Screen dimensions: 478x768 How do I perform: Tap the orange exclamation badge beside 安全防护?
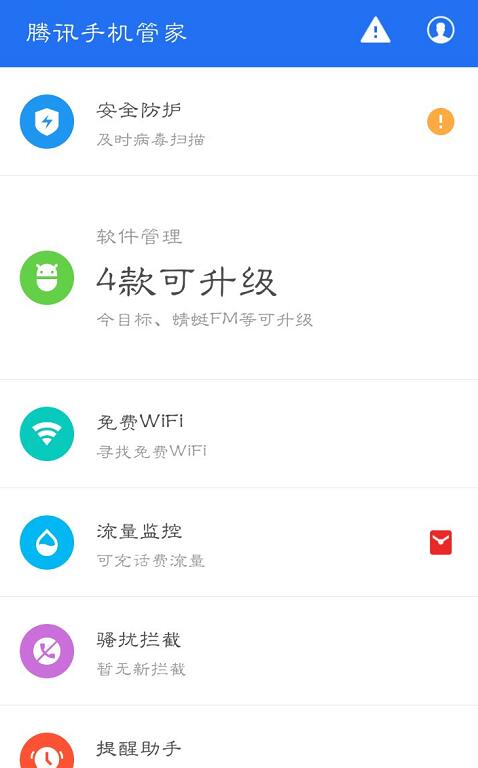click(x=440, y=121)
